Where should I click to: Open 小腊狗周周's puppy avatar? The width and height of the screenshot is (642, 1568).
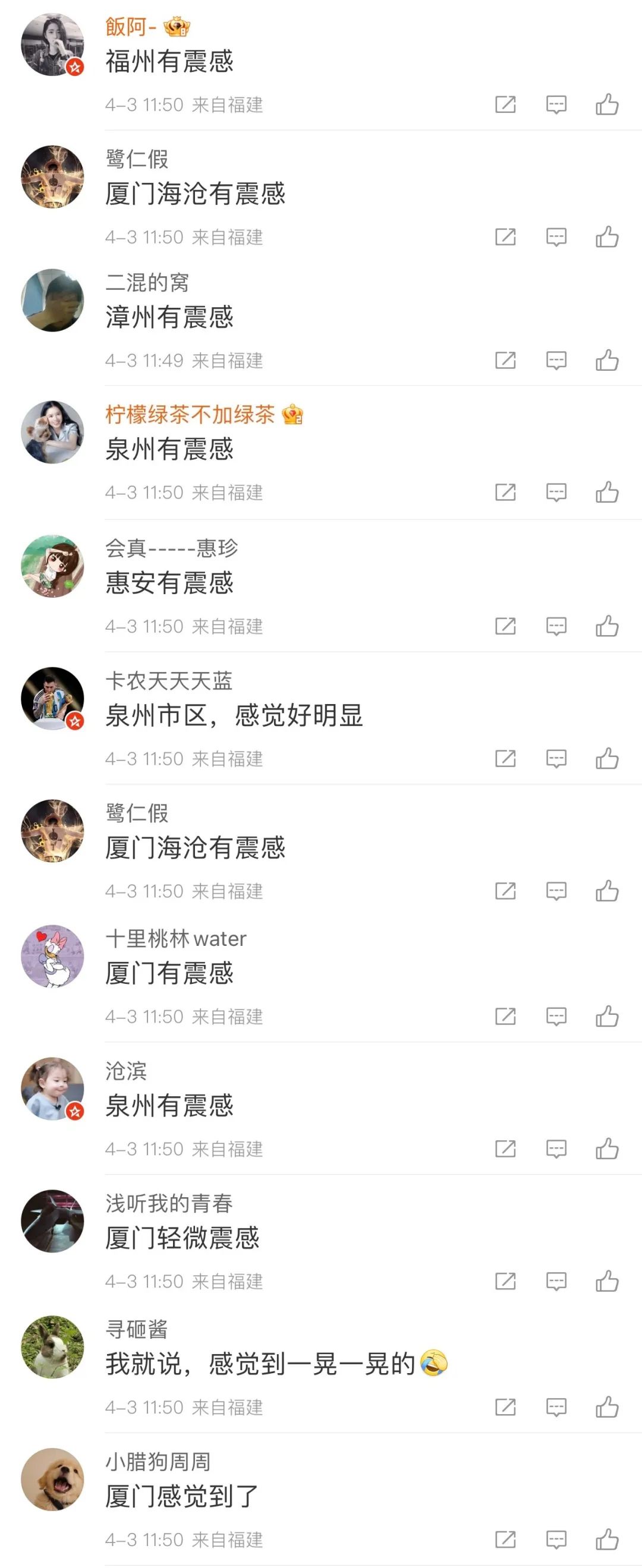pyautogui.click(x=52, y=1478)
